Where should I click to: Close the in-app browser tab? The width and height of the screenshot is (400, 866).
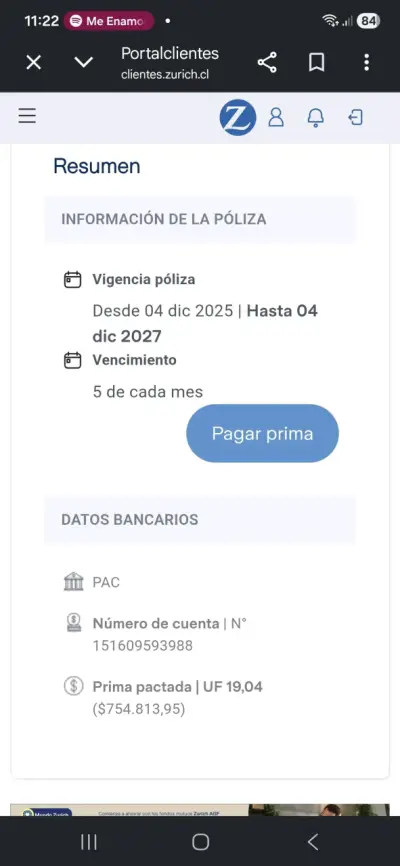click(34, 63)
